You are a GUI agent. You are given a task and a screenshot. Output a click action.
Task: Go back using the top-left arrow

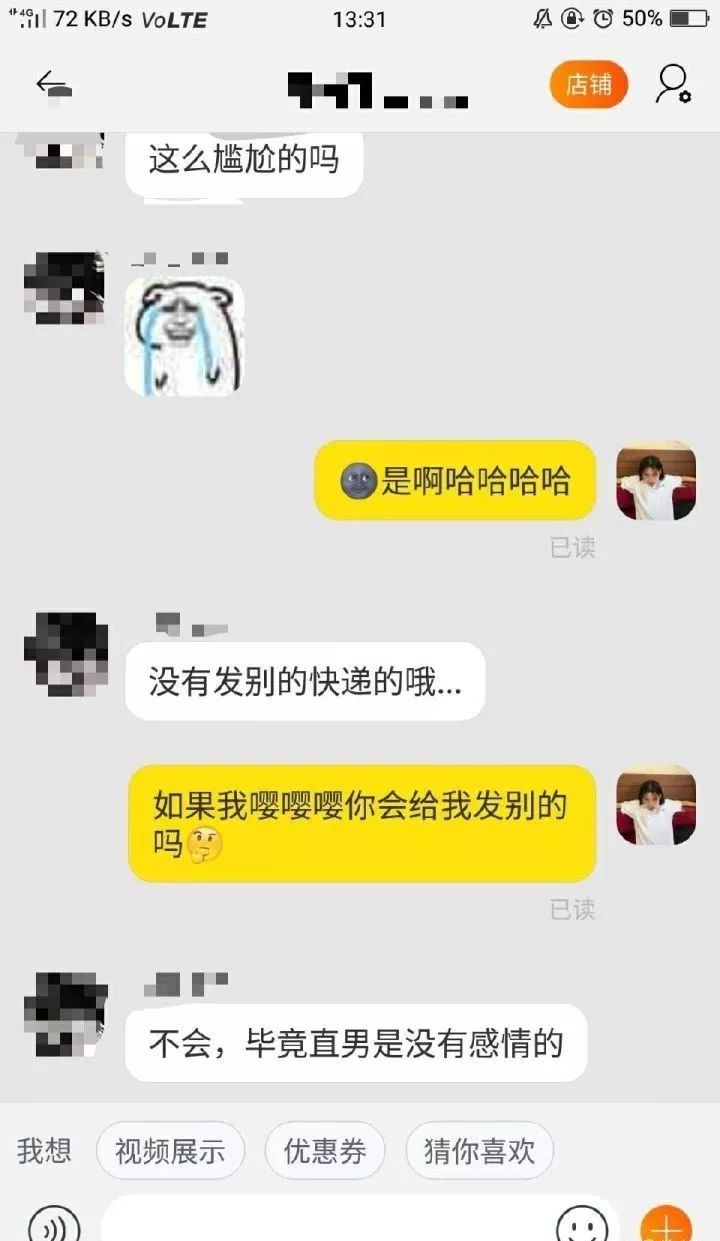click(54, 86)
